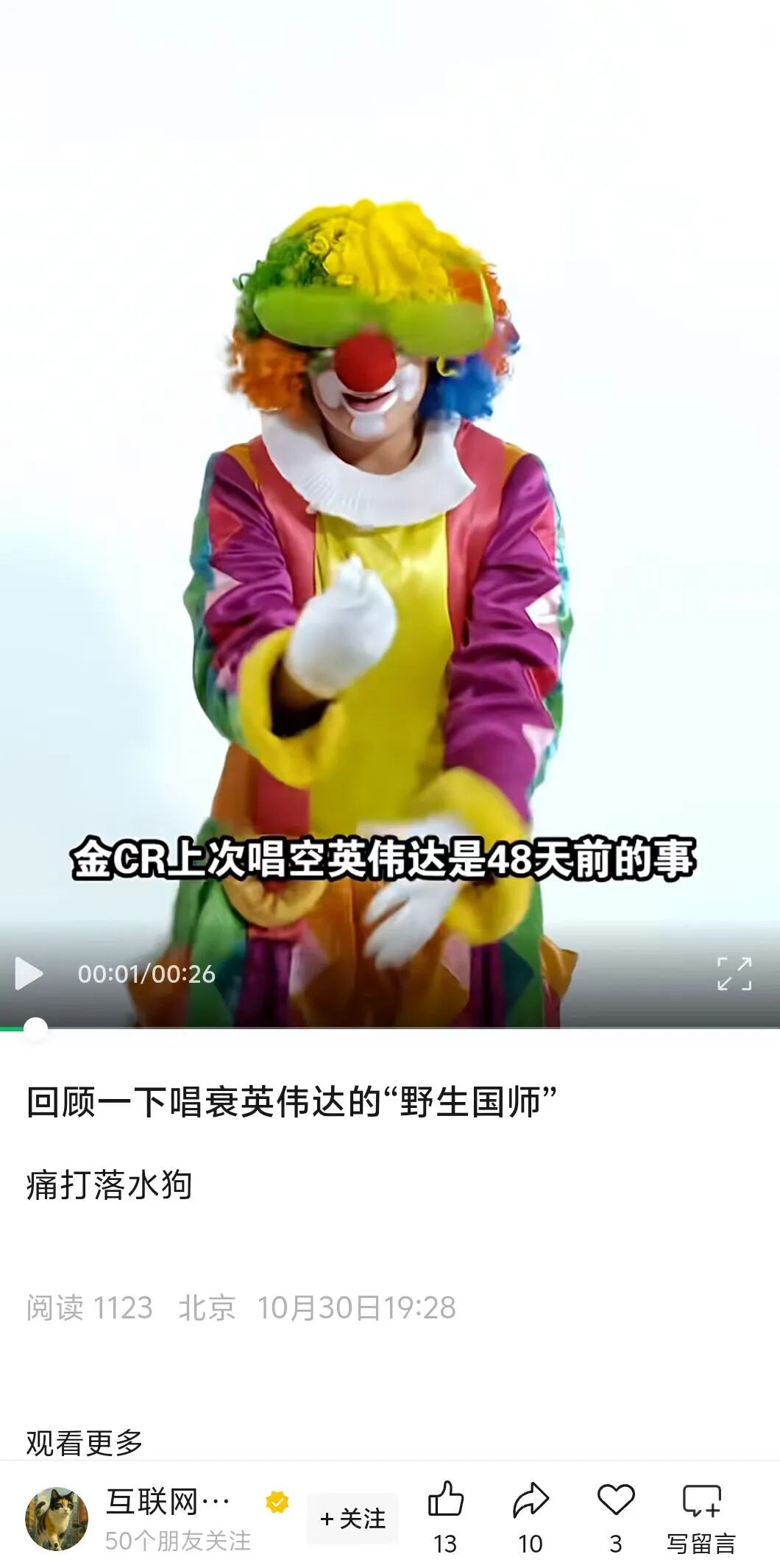Viewport: 780px width, 1568px height.
Task: Enter fullscreen video mode
Action: [734, 974]
